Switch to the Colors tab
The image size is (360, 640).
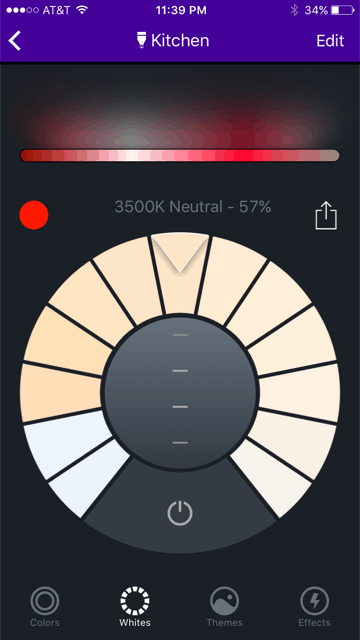pyautogui.click(x=45, y=607)
